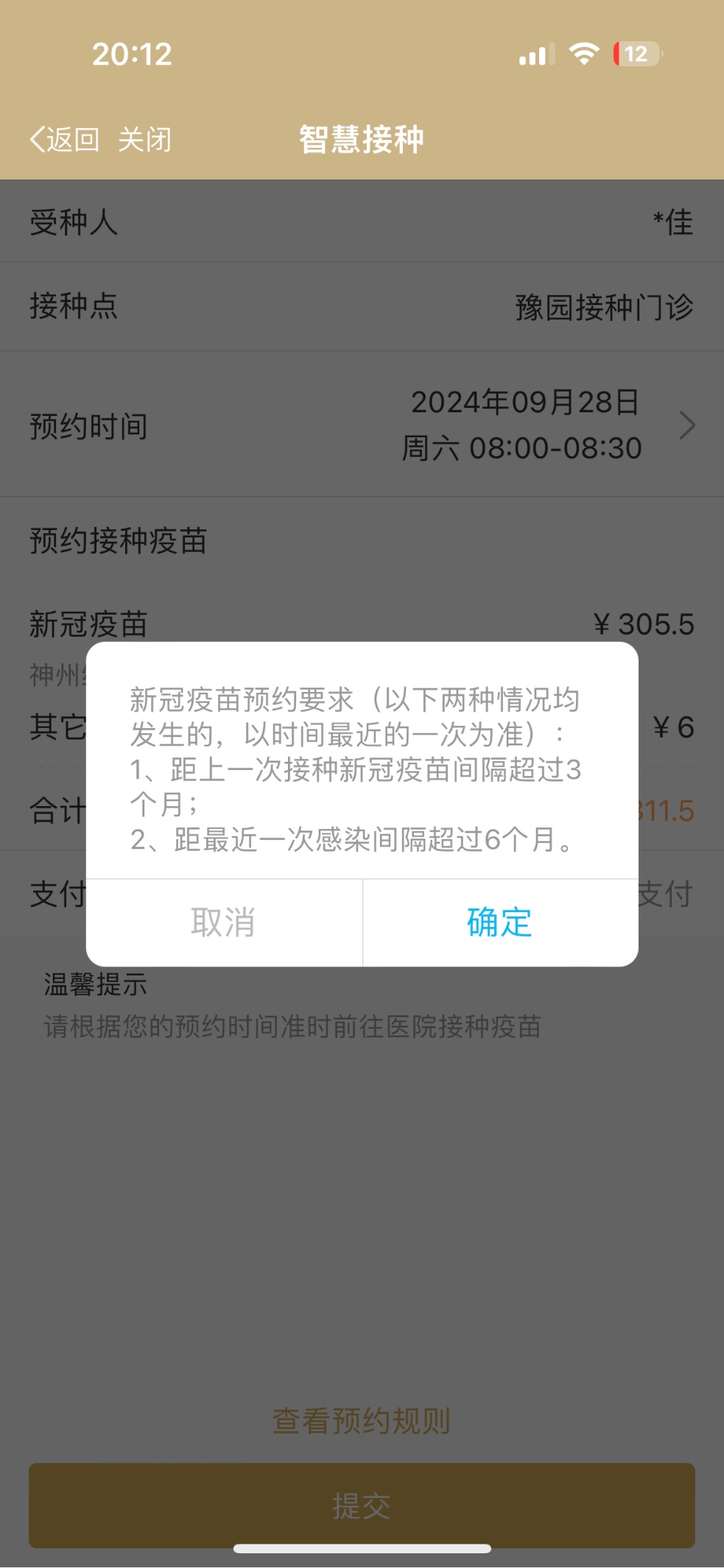
Task: Go back using 返回
Action: 65,139
